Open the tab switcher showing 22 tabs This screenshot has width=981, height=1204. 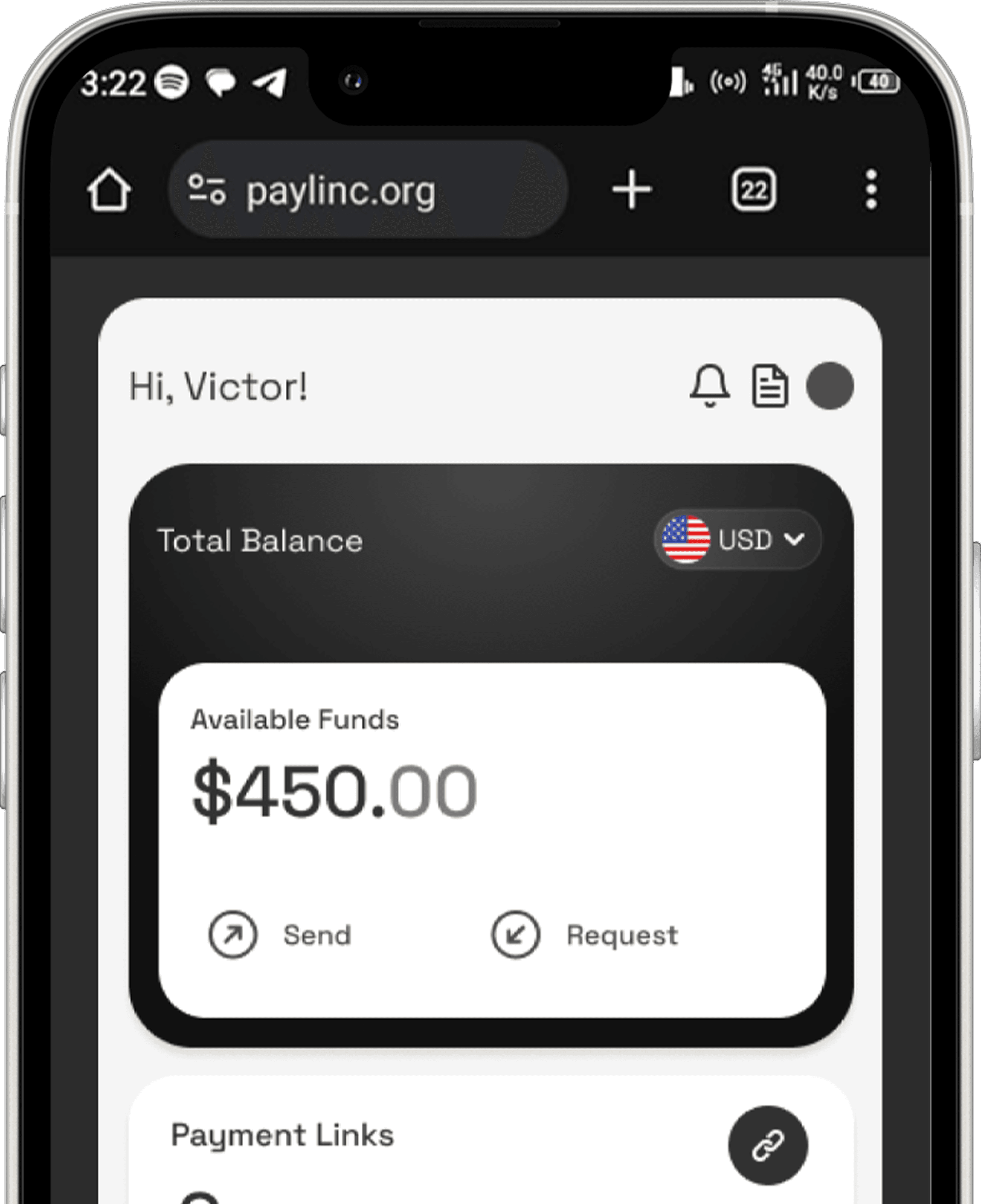tap(753, 190)
